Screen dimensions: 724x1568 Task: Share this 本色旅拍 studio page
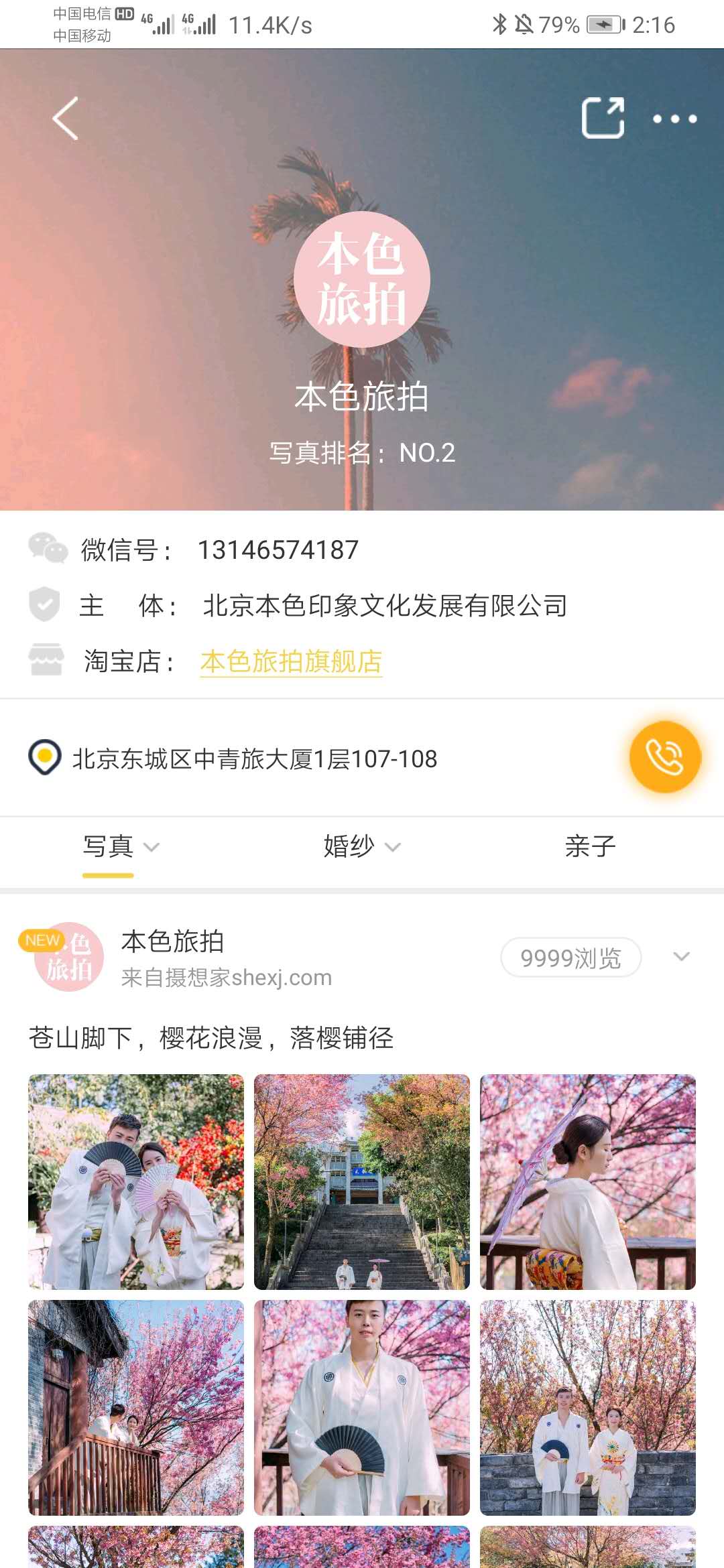click(603, 119)
